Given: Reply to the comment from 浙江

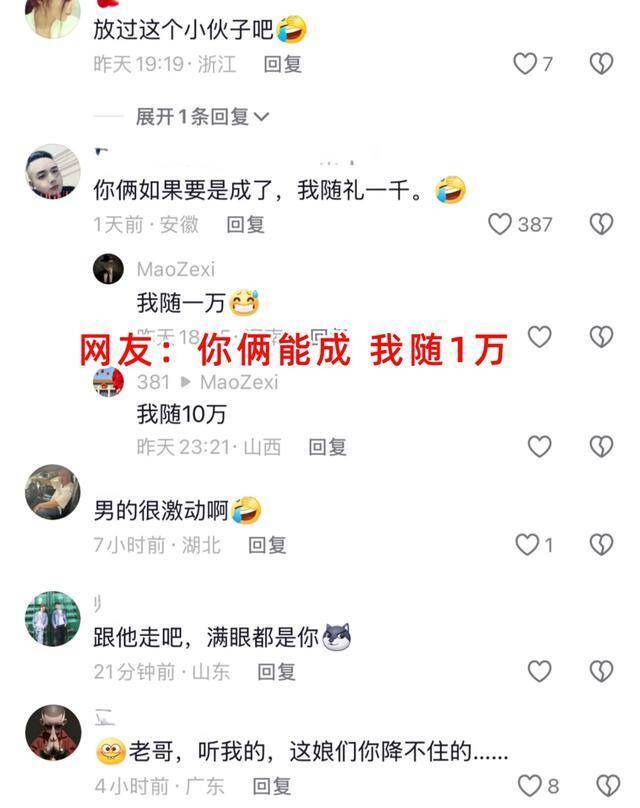Looking at the screenshot, I should pyautogui.click(x=283, y=64).
